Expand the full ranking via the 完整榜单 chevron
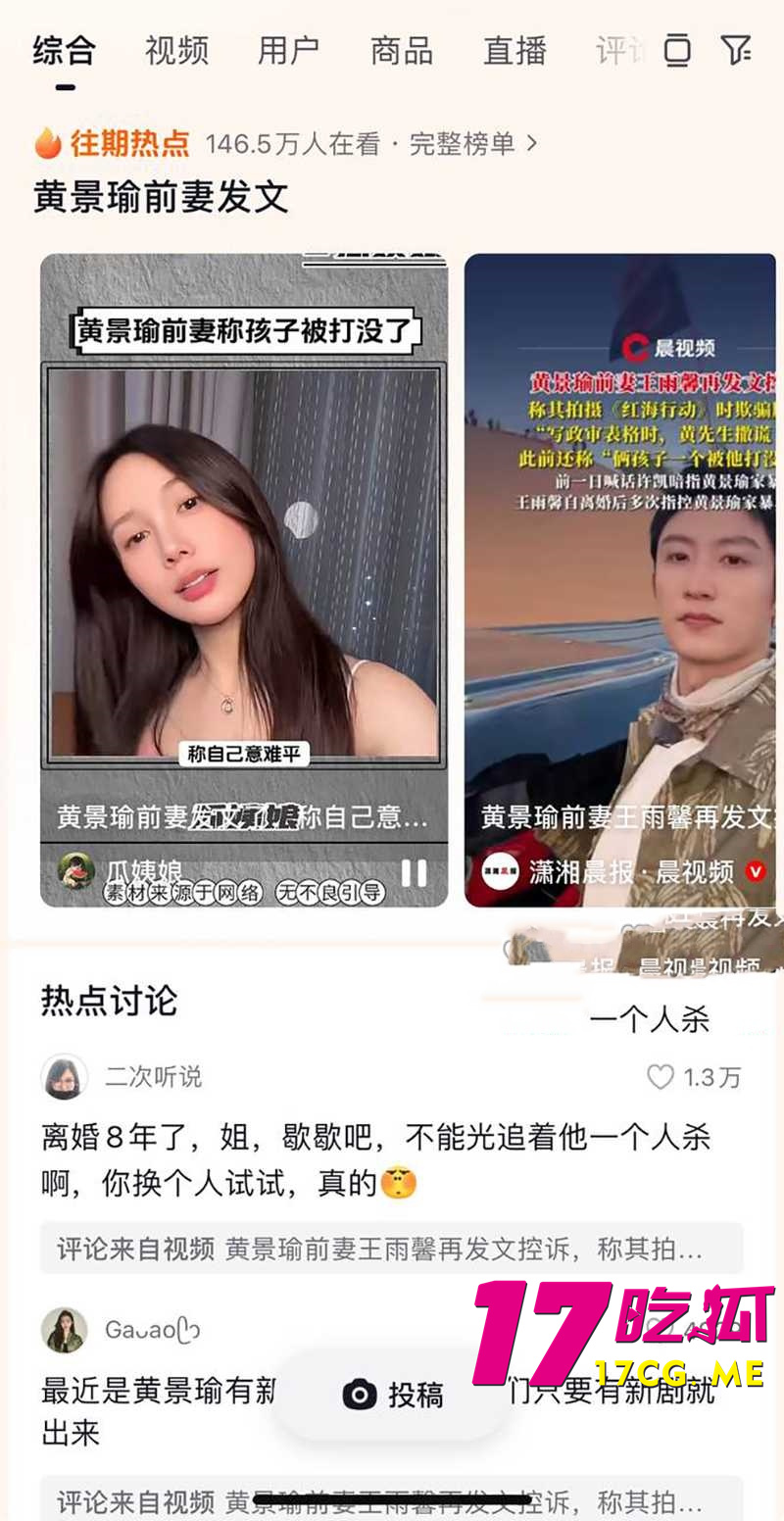 coord(529,143)
